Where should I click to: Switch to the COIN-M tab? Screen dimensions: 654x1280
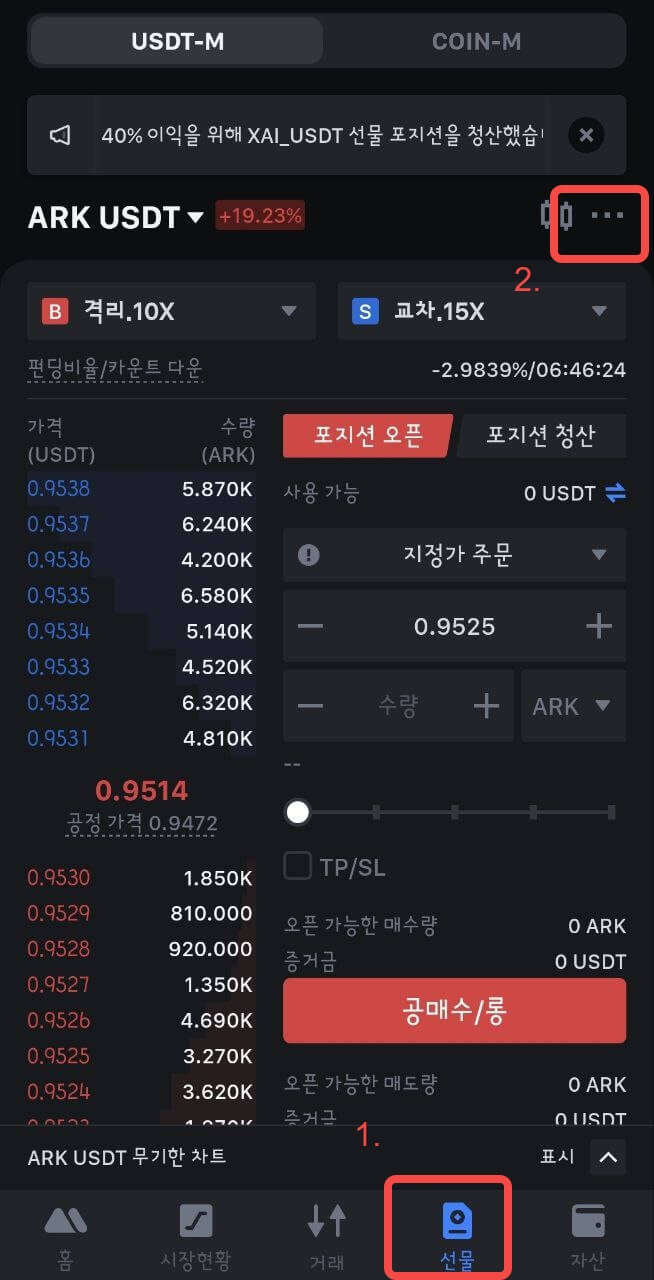tap(476, 41)
